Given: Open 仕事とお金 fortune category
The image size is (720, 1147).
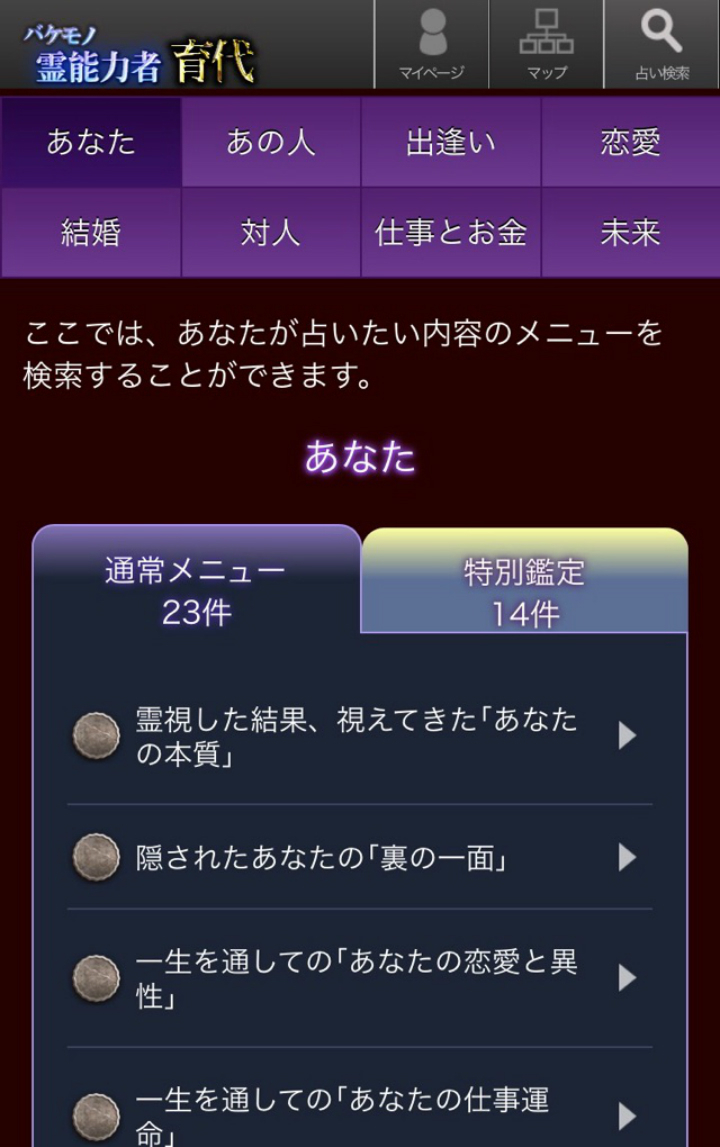Looking at the screenshot, I should (450, 232).
